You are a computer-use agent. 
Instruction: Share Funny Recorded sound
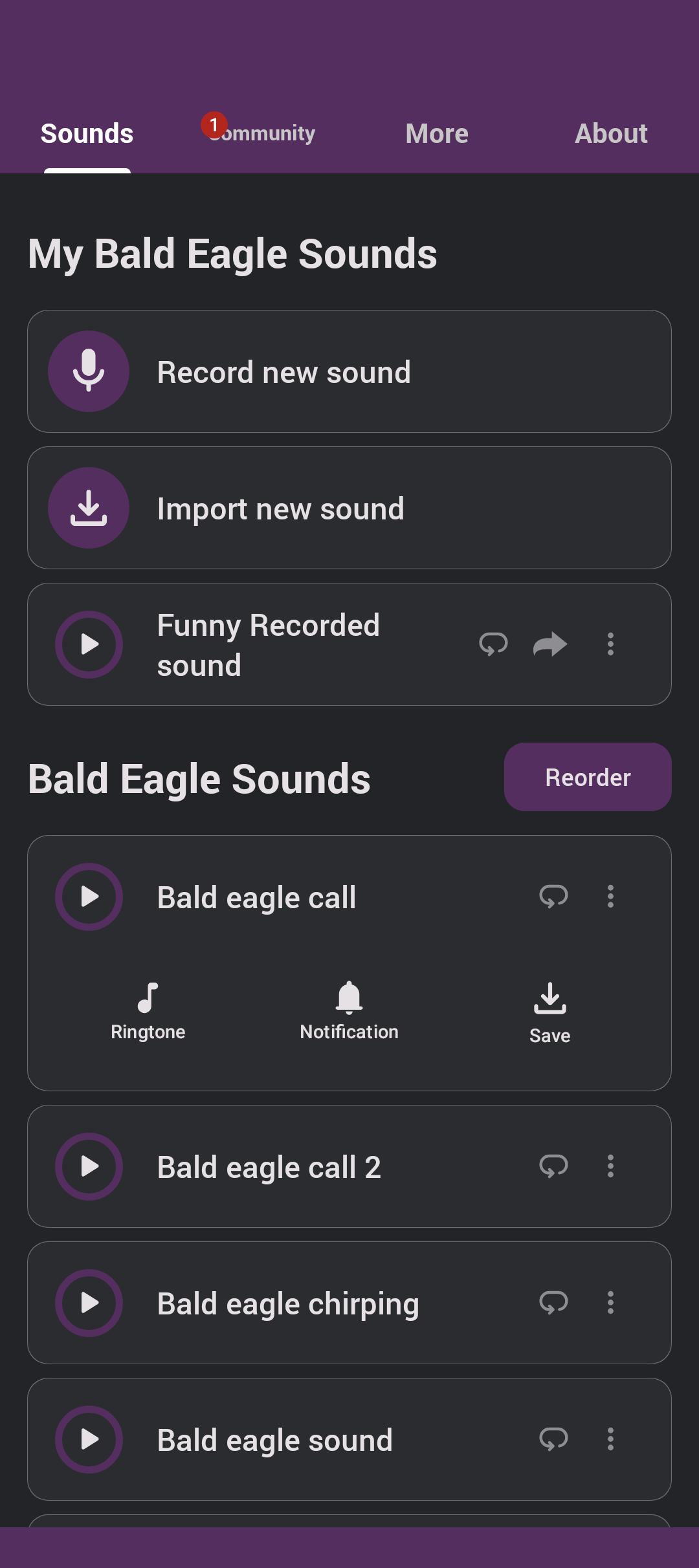tap(550, 644)
